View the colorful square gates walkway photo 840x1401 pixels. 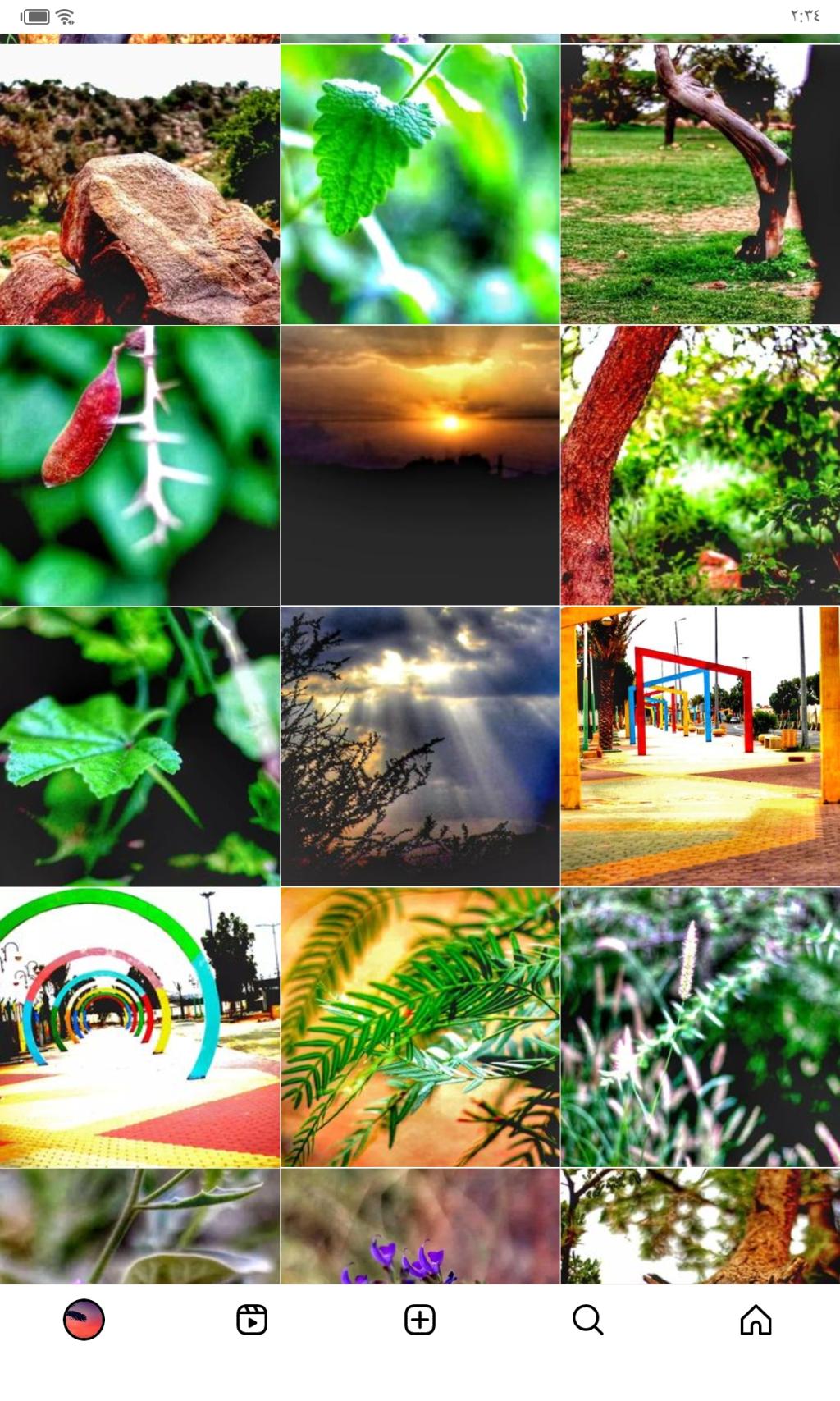coord(700,746)
